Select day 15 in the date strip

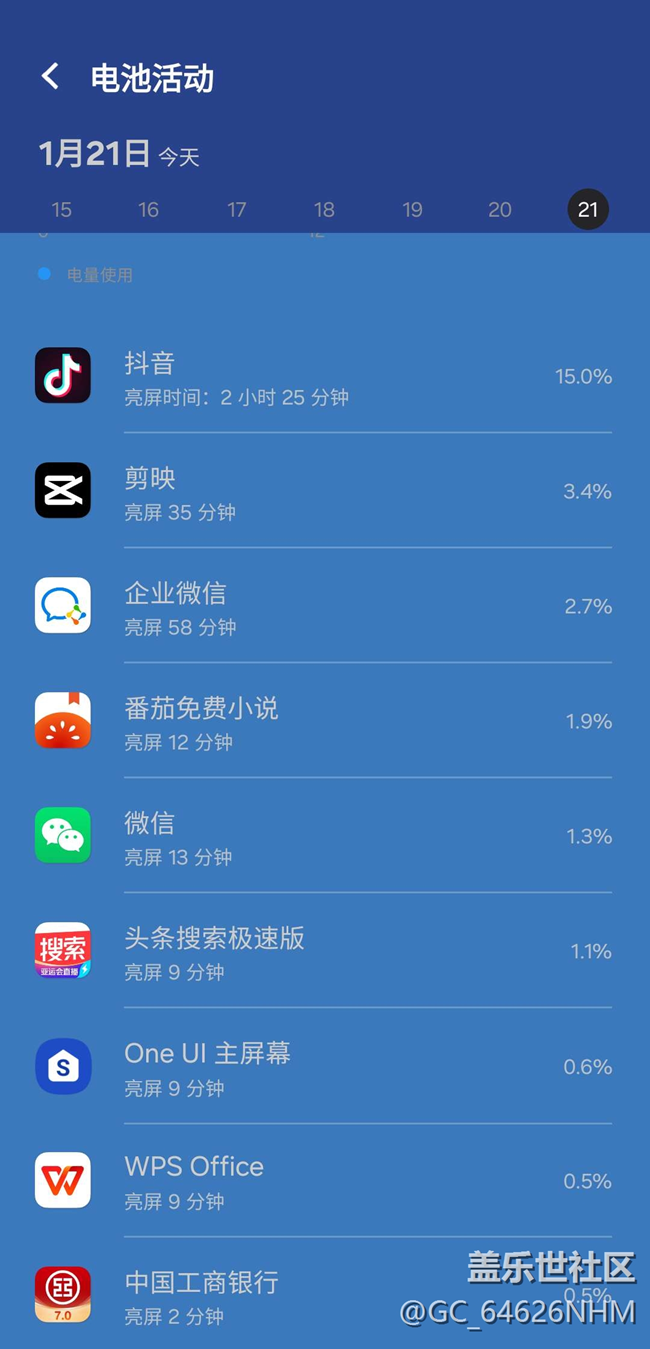pyautogui.click(x=62, y=210)
